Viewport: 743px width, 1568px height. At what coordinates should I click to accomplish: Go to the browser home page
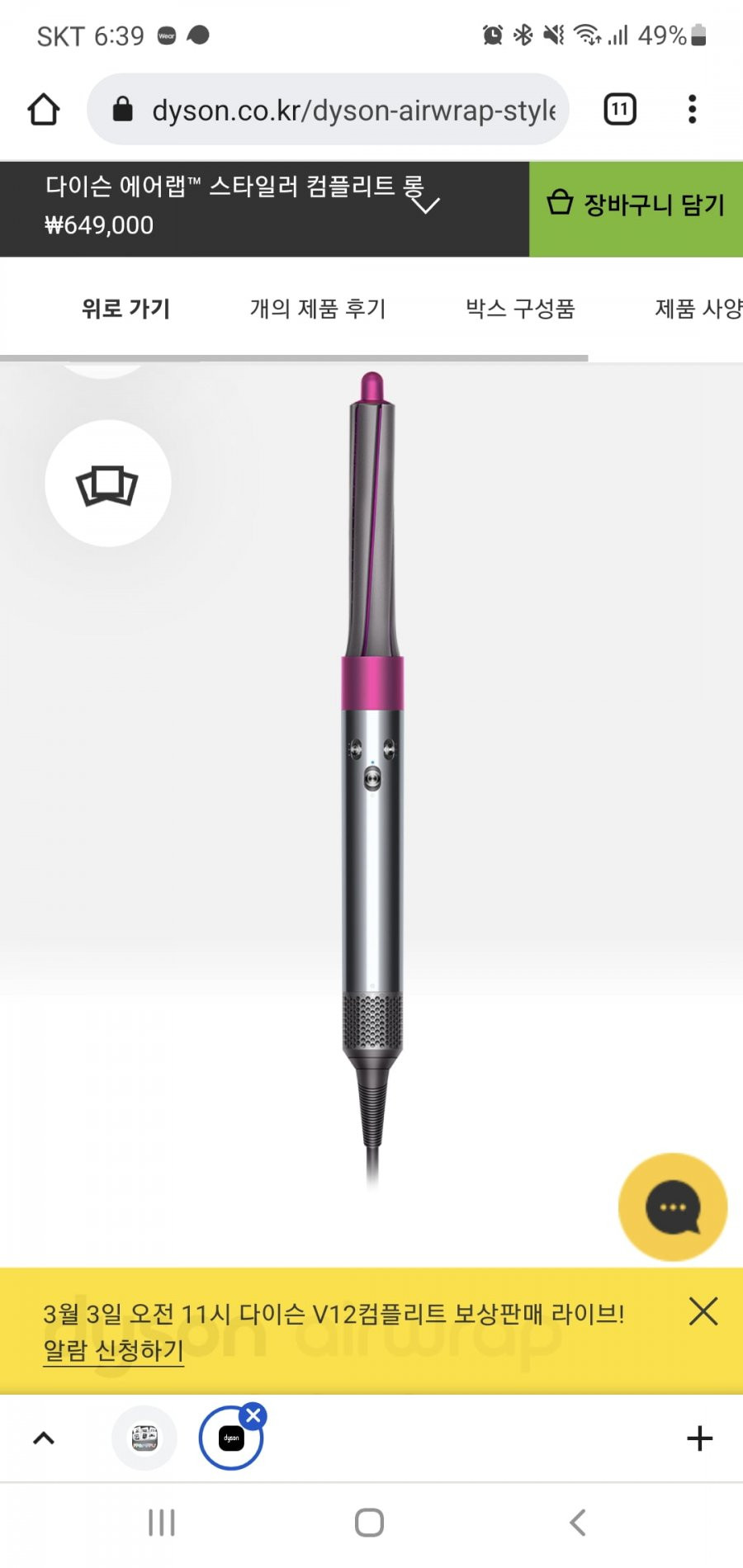[x=44, y=109]
